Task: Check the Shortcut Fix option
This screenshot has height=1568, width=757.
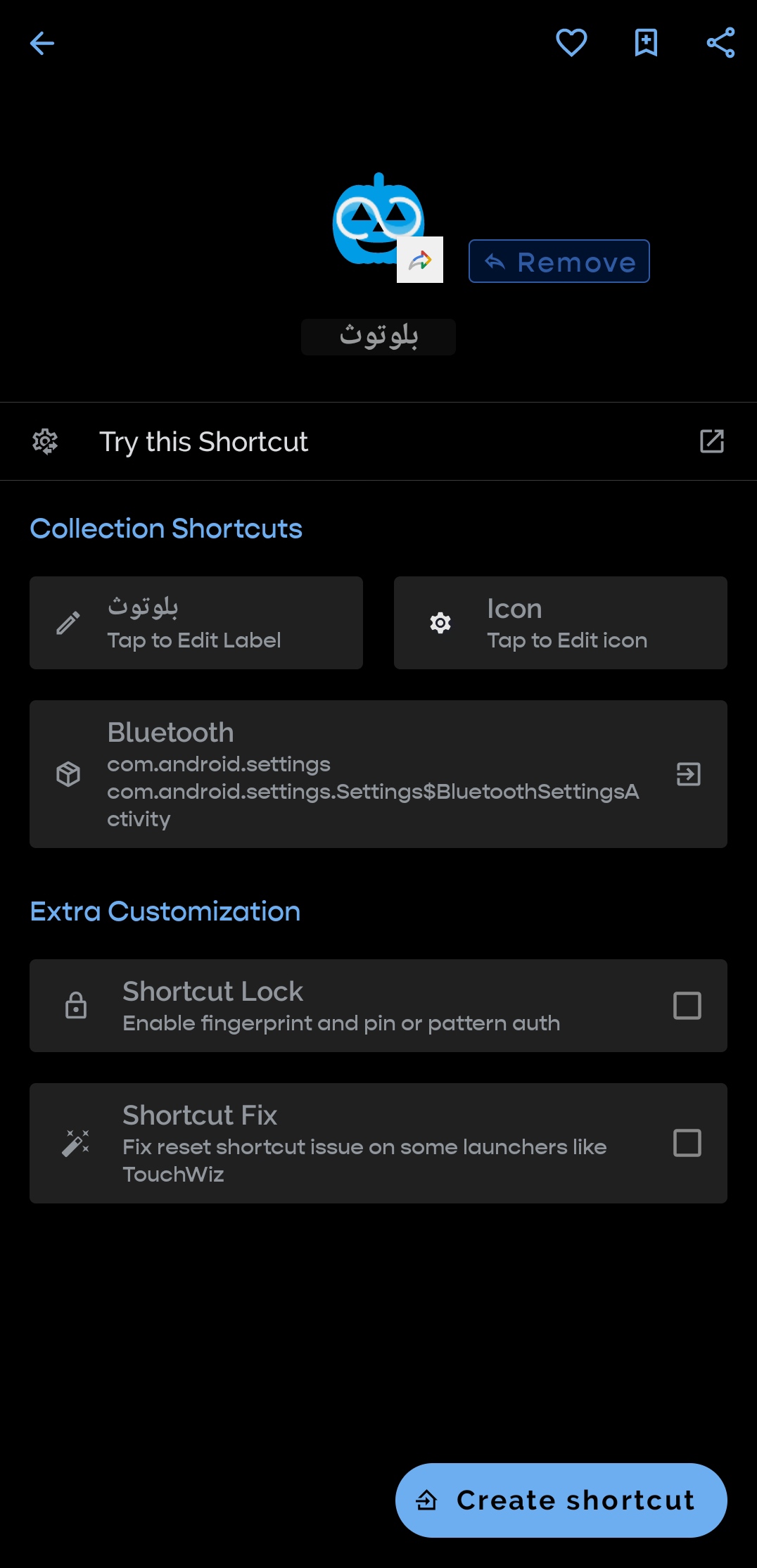Action: click(x=687, y=1143)
